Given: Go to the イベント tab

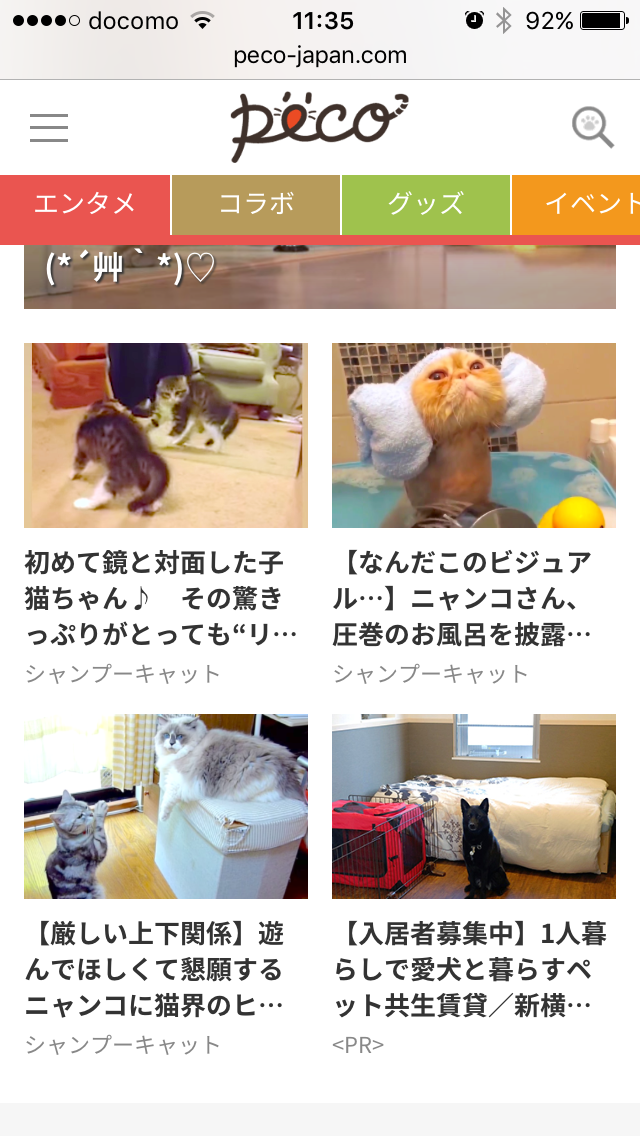Looking at the screenshot, I should pos(576,204).
